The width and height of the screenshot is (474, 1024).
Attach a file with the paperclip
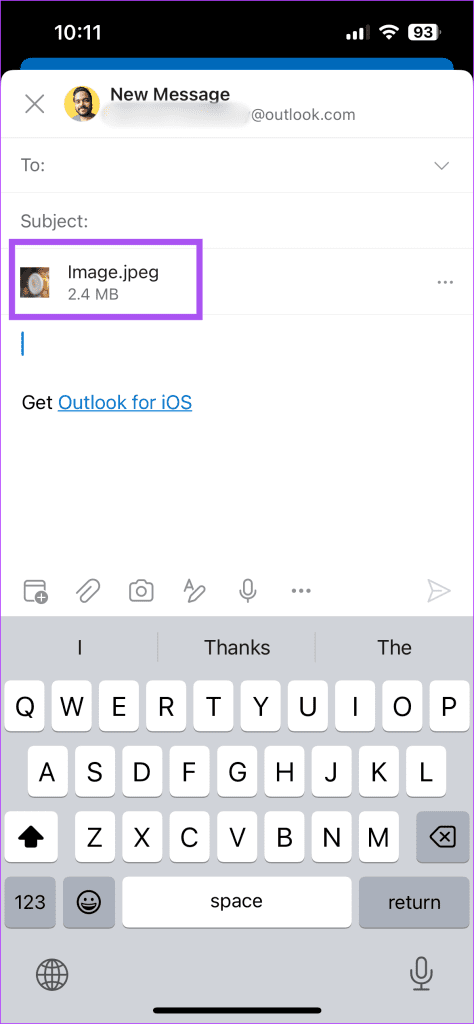point(87,591)
